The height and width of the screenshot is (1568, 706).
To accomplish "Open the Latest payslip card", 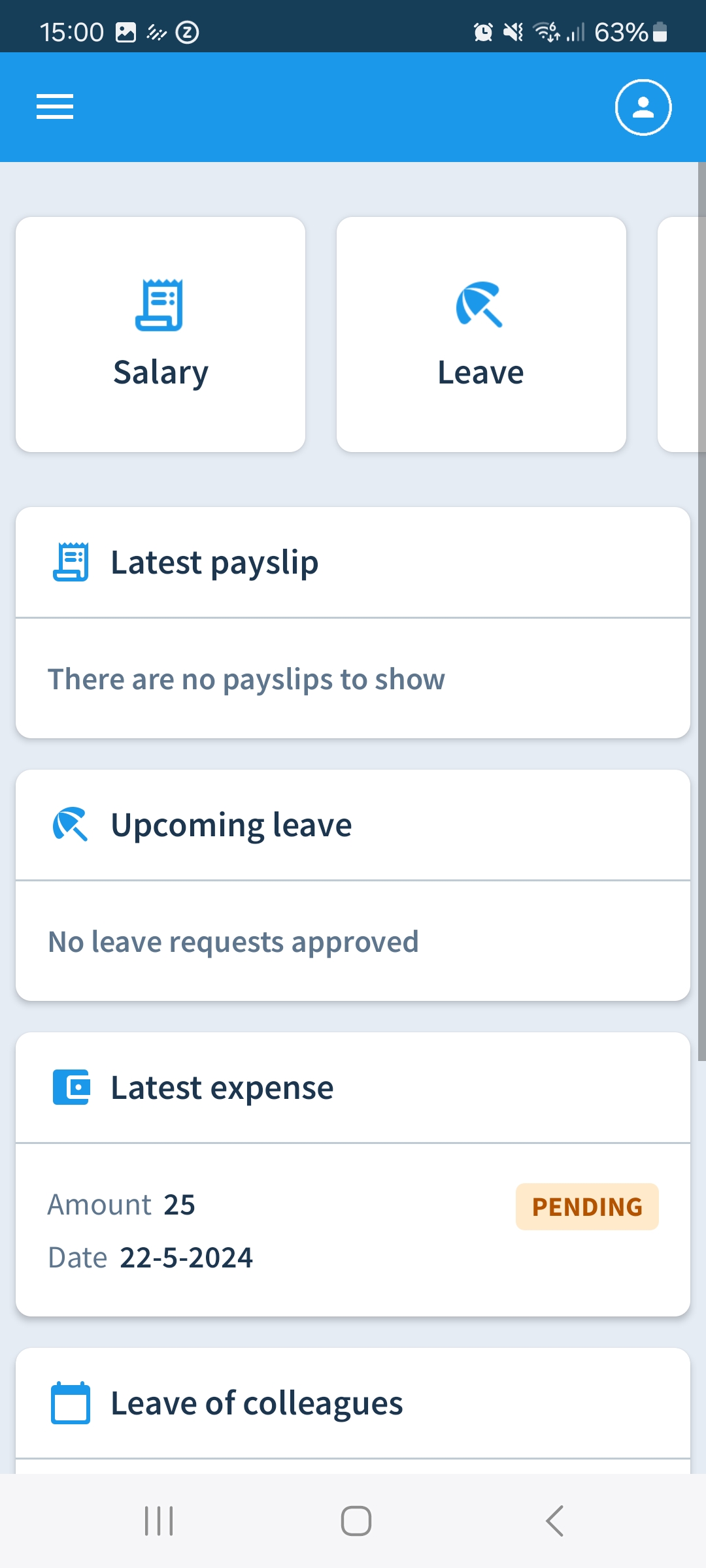I will coord(353,623).
